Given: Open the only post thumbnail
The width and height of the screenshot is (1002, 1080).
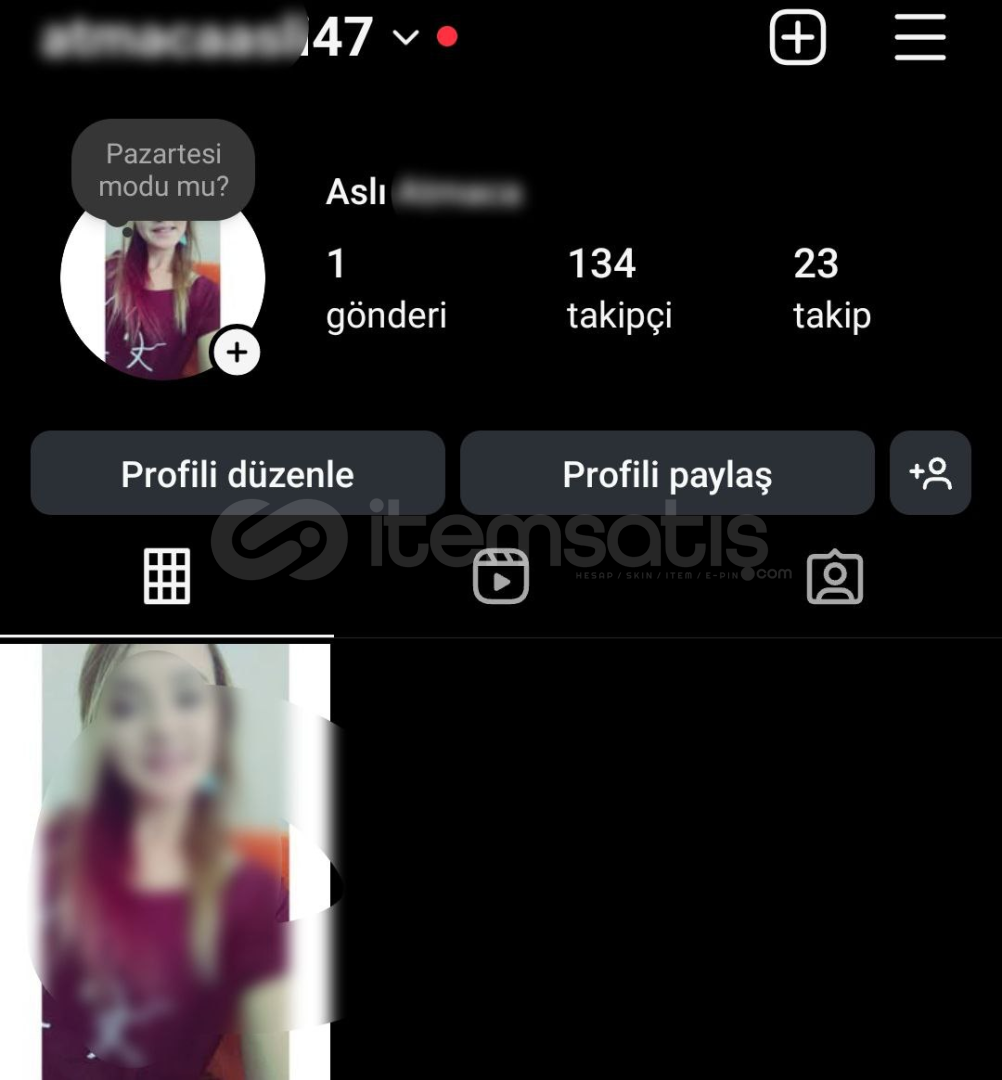Looking at the screenshot, I should click(166, 860).
